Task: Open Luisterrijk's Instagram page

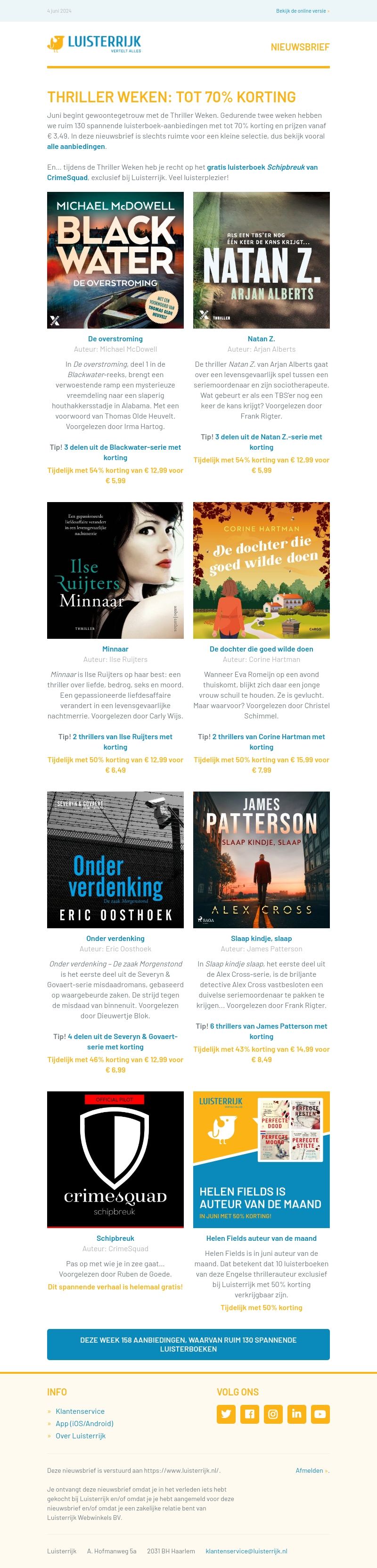Action: [x=273, y=1413]
